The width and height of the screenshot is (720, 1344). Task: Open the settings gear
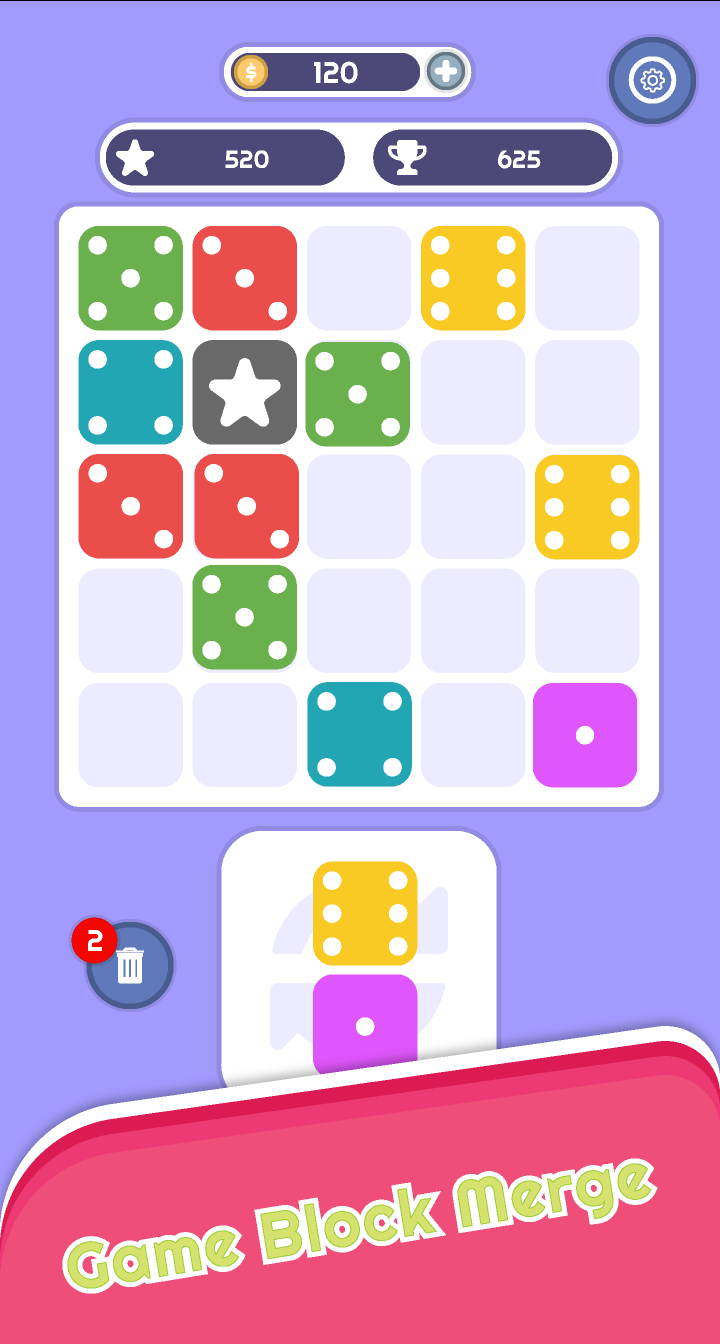click(x=652, y=81)
